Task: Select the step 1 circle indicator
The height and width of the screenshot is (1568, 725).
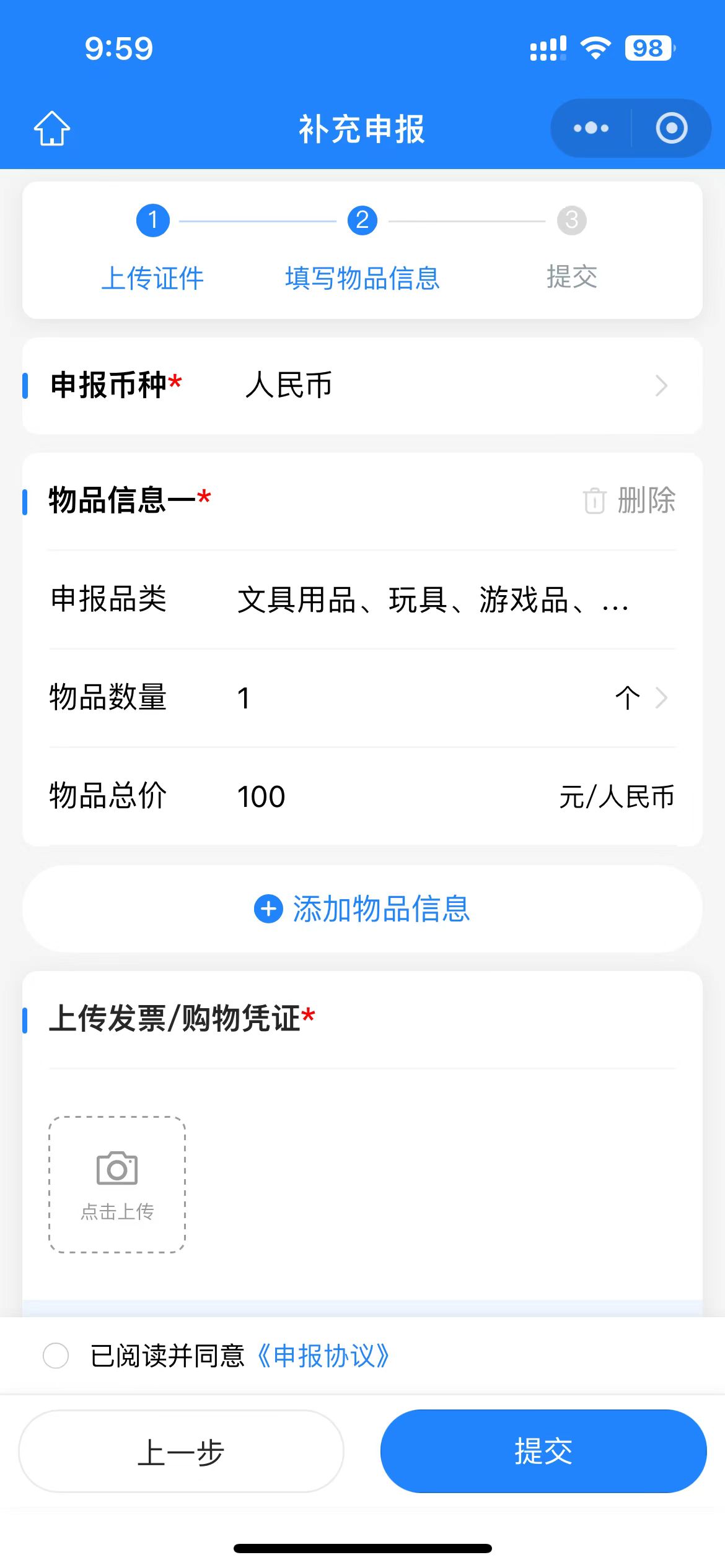Action: coord(152,221)
